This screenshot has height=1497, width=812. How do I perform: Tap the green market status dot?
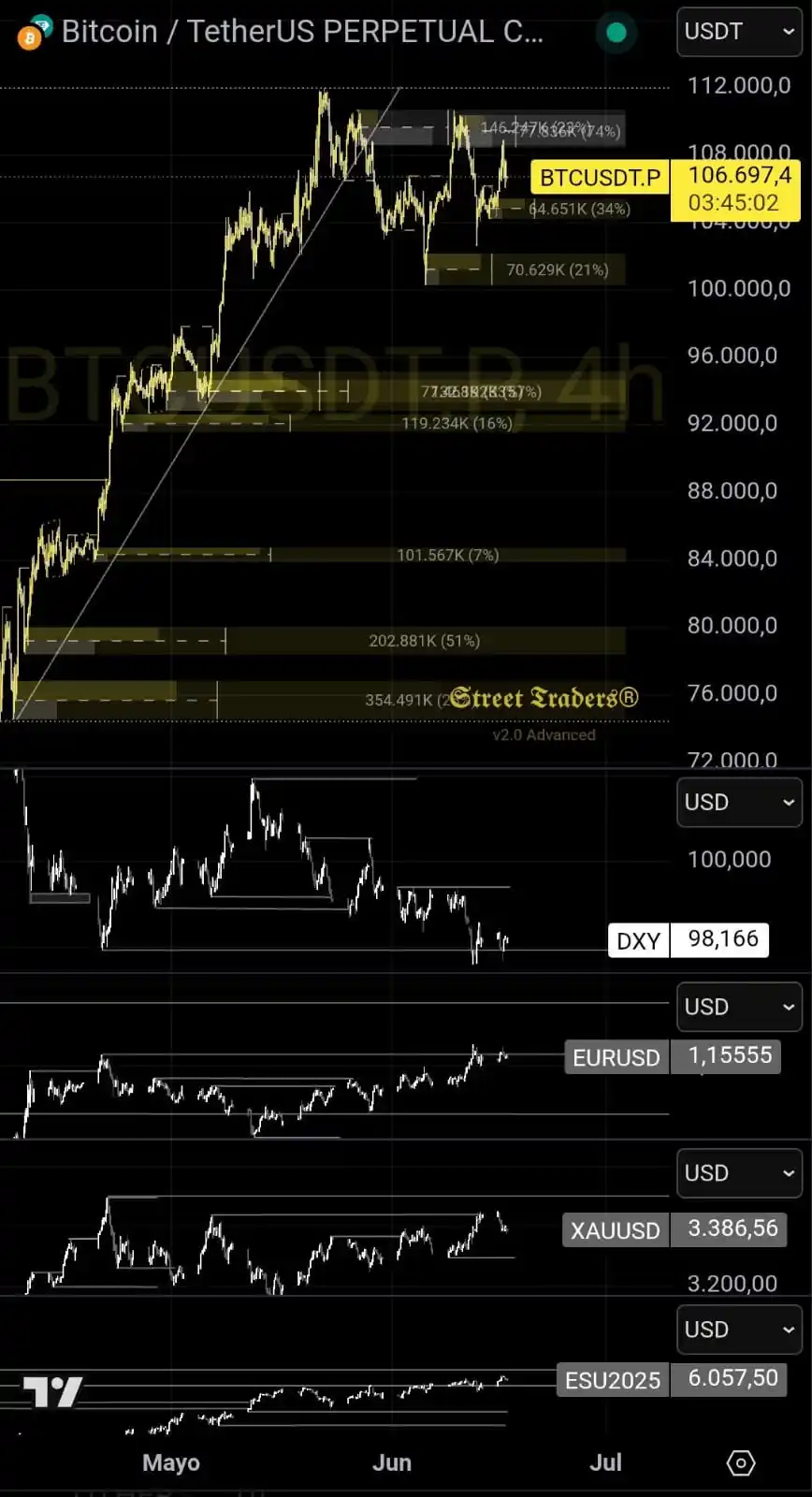pos(616,33)
